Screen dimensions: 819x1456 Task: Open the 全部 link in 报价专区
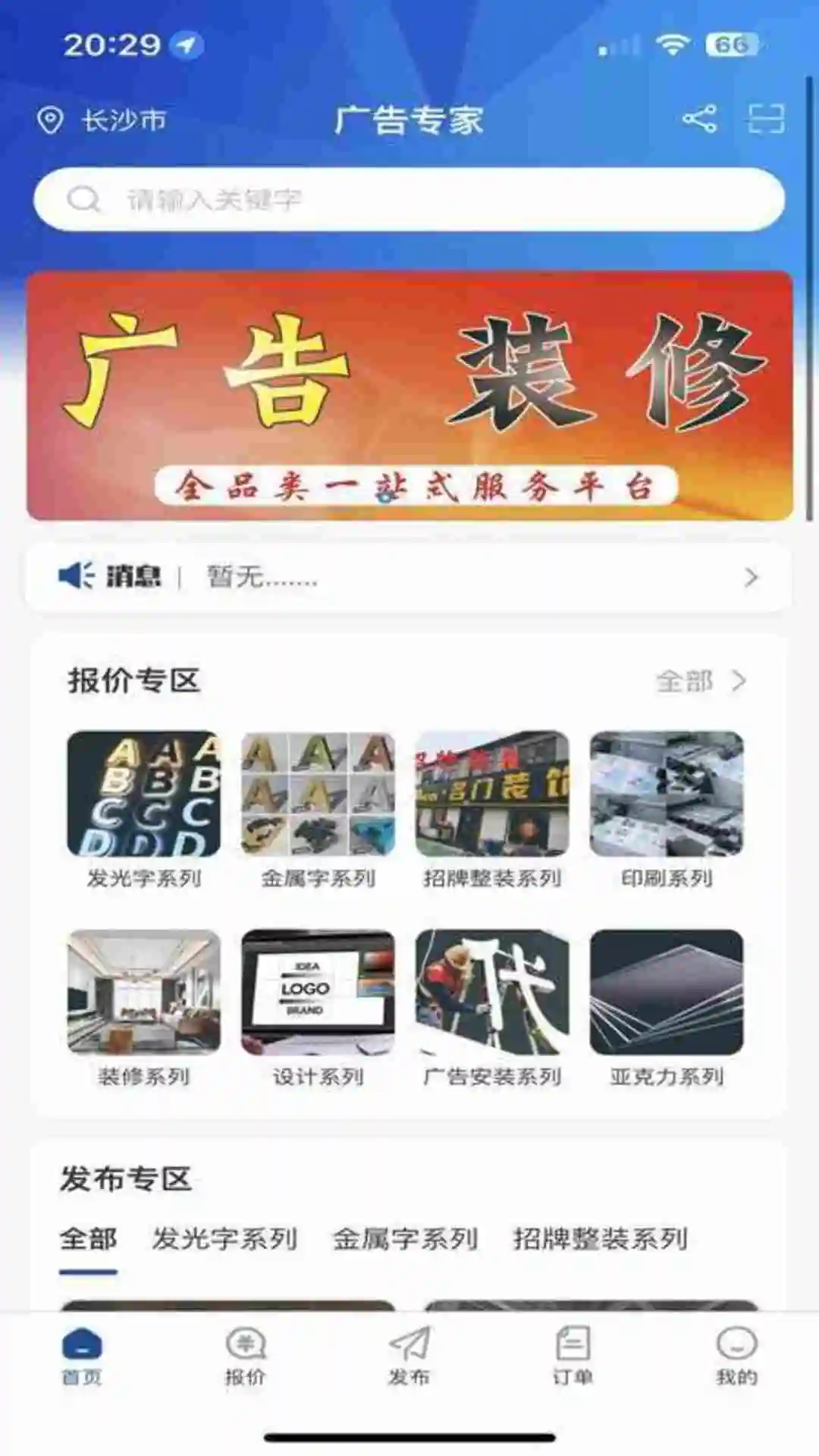[x=686, y=682]
